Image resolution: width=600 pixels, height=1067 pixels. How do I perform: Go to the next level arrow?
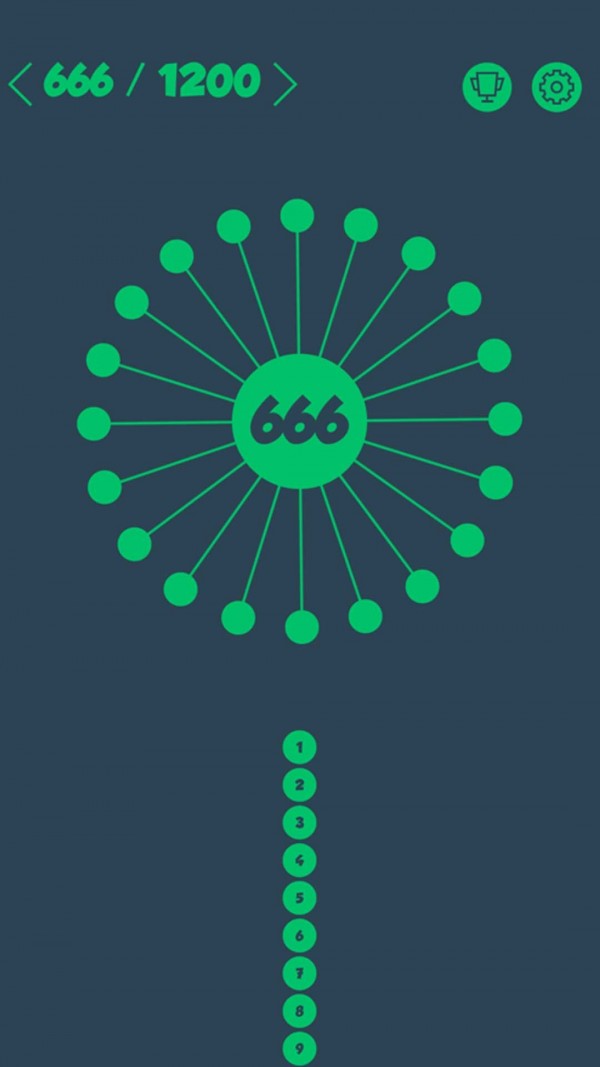click(x=285, y=85)
